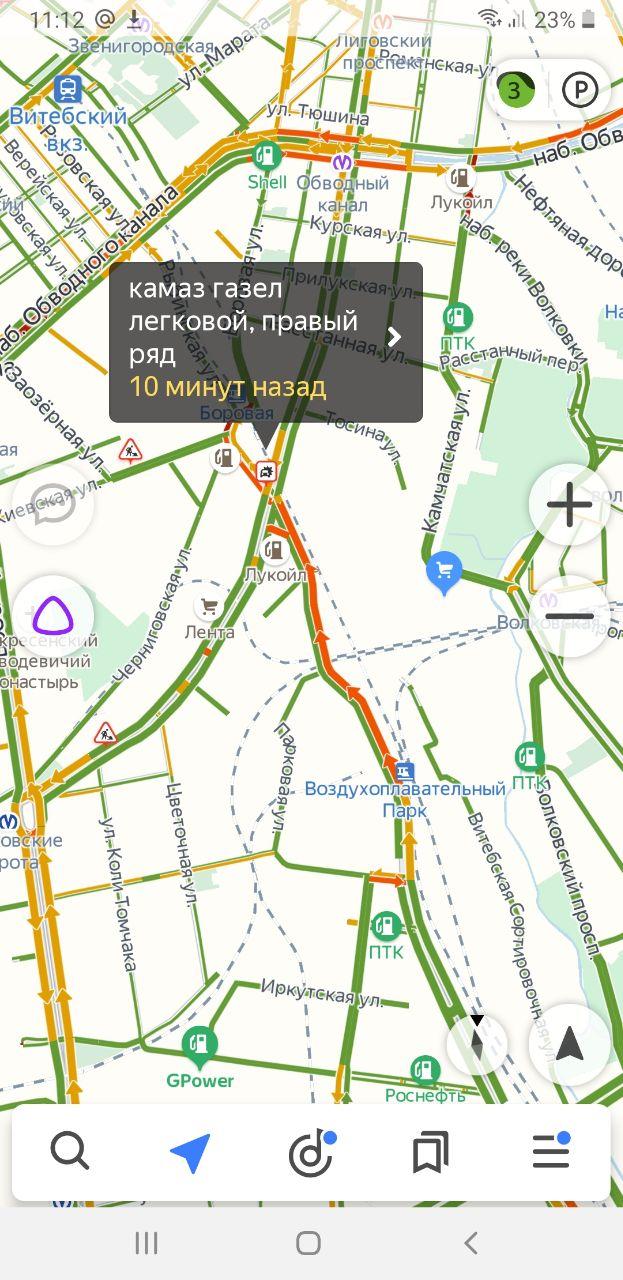The height and width of the screenshot is (1280, 623).
Task: Open the music player in the bottom bar
Action: [x=311, y=1154]
